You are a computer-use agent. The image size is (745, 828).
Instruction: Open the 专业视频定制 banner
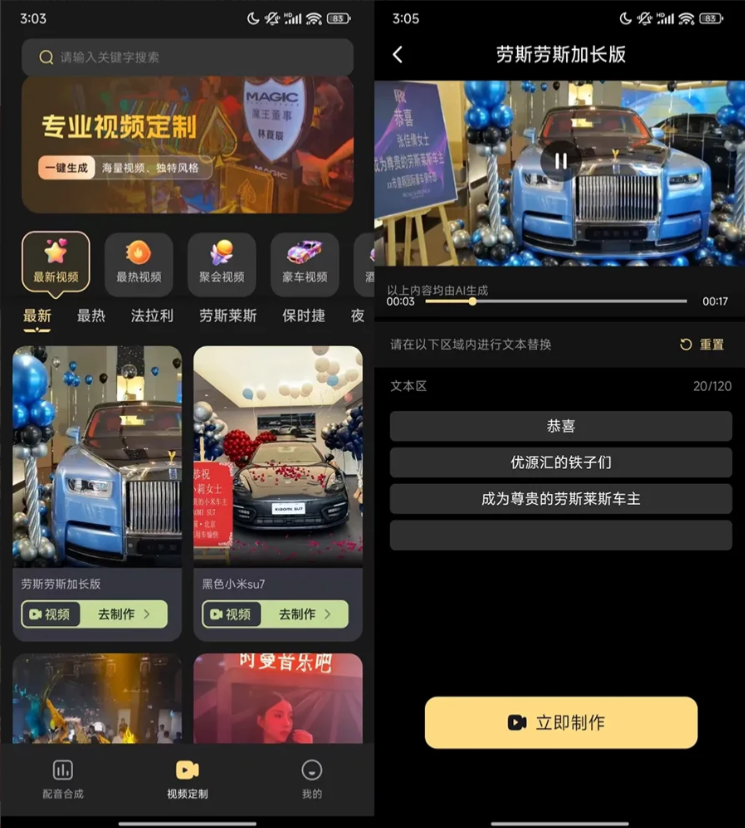(187, 145)
